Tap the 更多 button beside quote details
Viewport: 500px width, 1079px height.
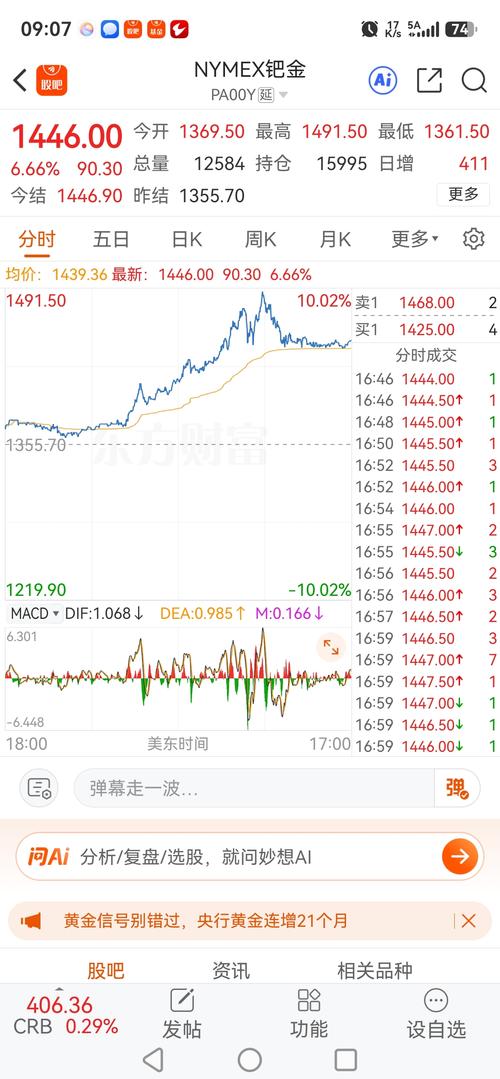(463, 195)
